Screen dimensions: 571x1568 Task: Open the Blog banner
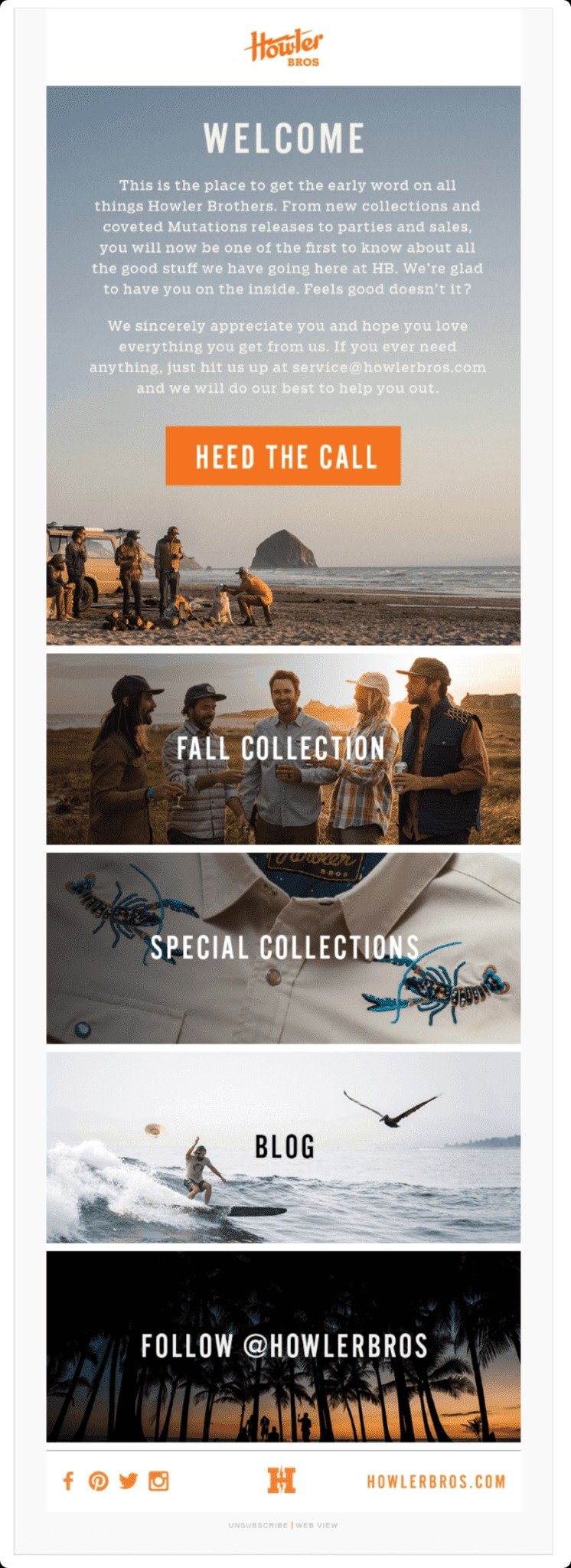click(x=282, y=1146)
